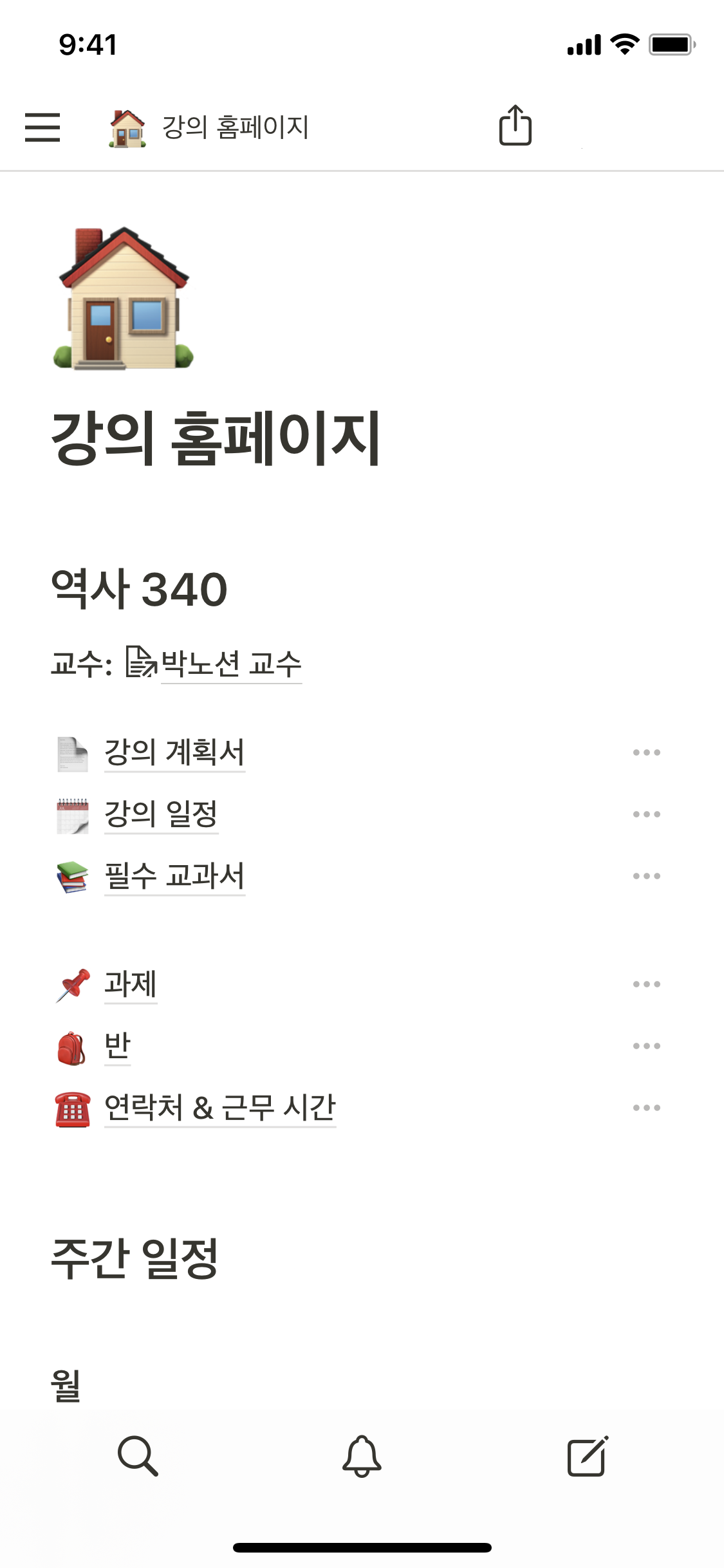
Task: Tap the 강의 홈페이지 breadcrumb title
Action: click(x=236, y=127)
